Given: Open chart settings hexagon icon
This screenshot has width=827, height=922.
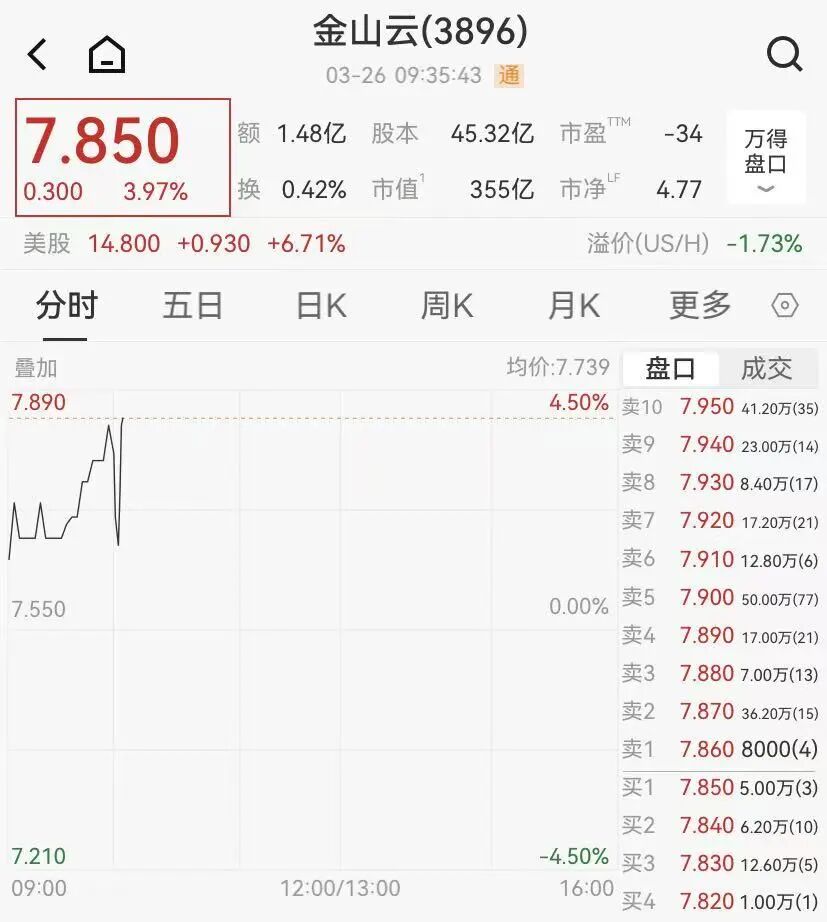Looking at the screenshot, I should pos(785,306).
